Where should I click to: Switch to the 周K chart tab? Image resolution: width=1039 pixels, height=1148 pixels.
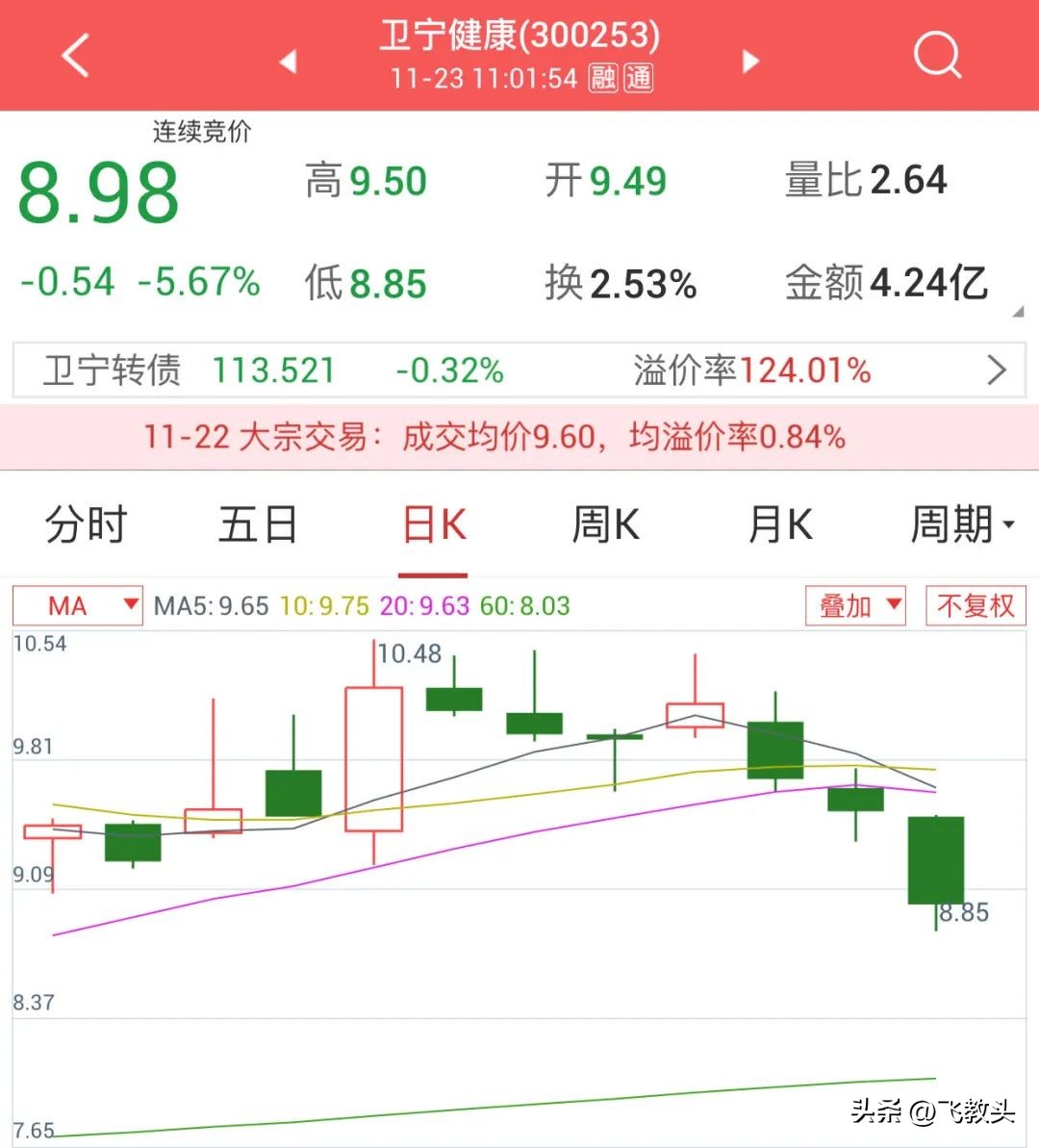click(x=605, y=525)
